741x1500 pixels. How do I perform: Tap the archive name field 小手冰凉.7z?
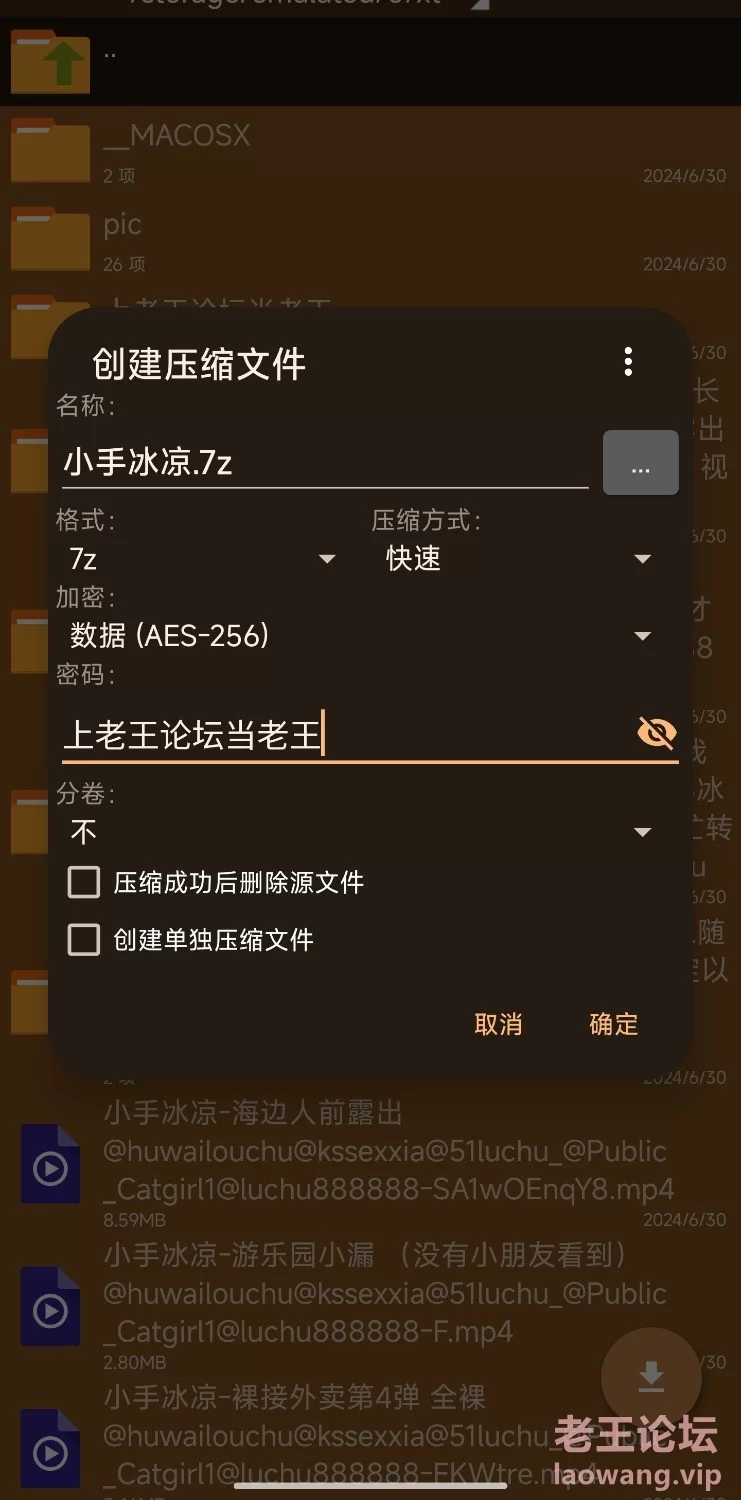[x=324, y=463]
